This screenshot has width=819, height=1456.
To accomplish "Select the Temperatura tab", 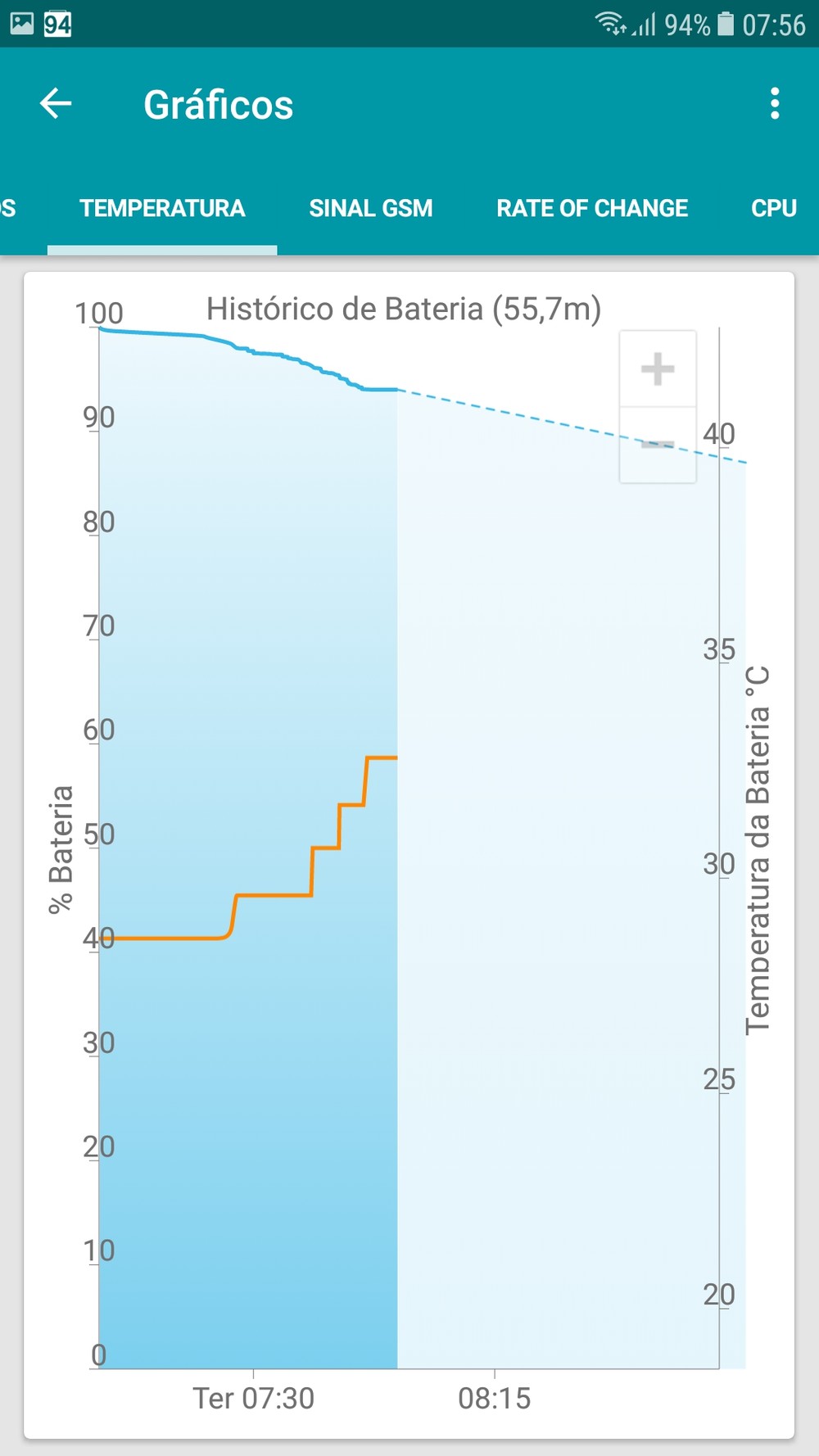I will 162,208.
